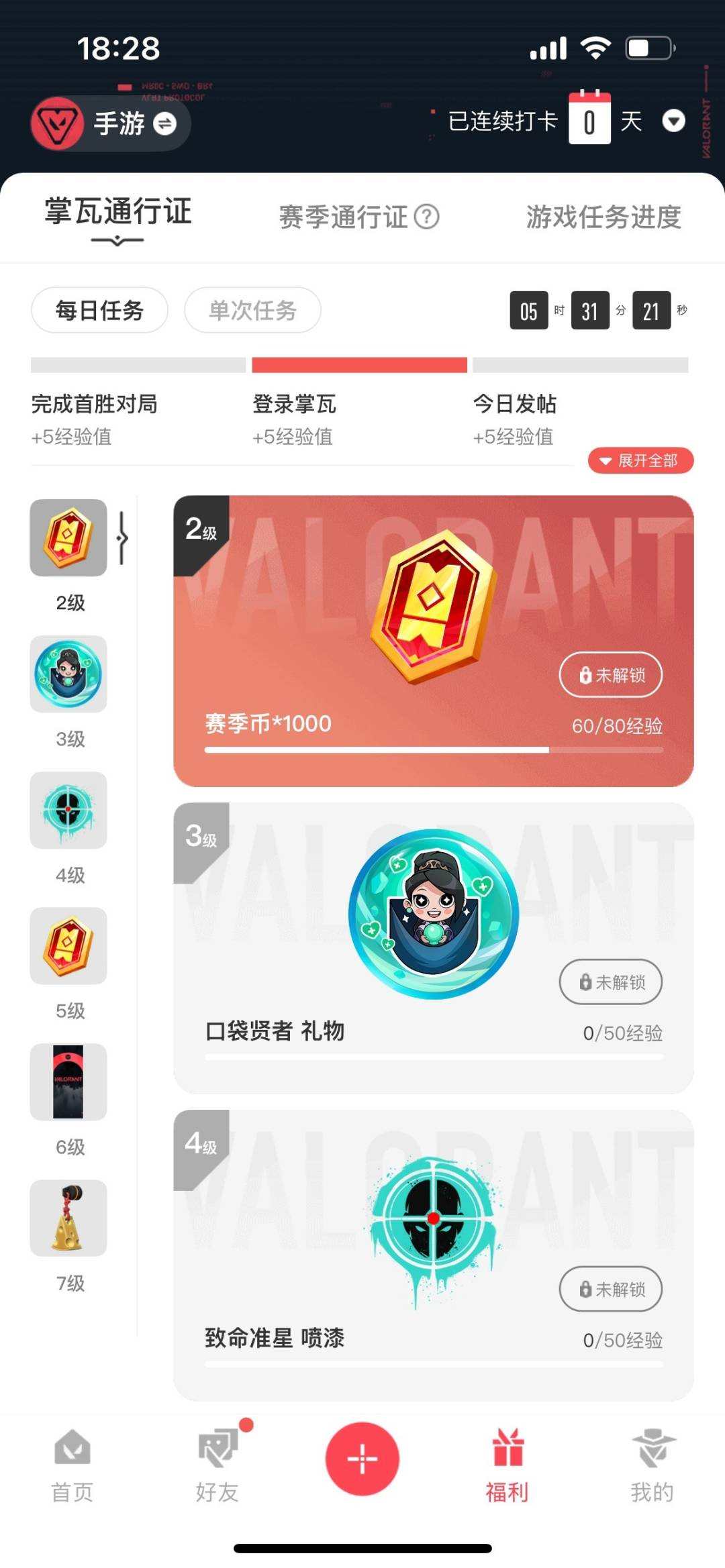
Task: Click 未解锁 on the 赛季币*1000 reward
Action: (610, 675)
